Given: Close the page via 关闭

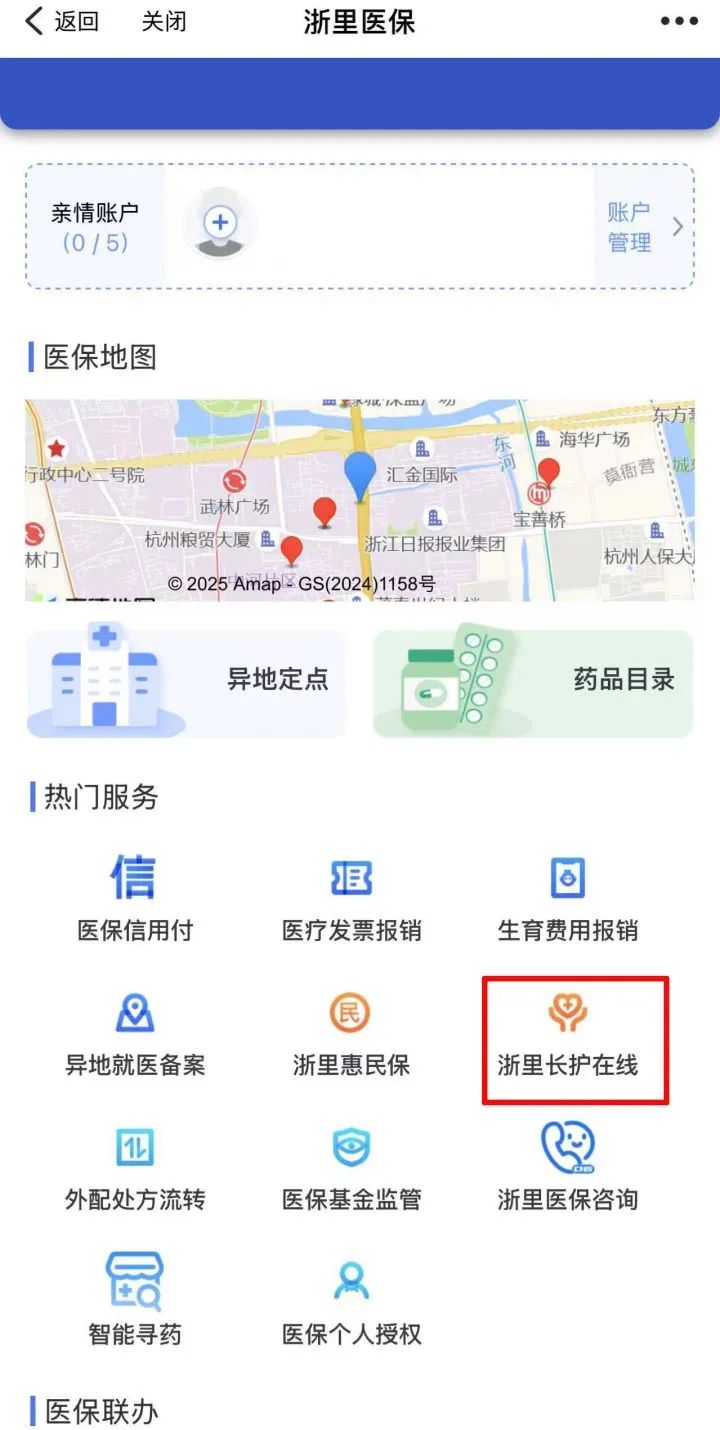Looking at the screenshot, I should coord(164,22).
